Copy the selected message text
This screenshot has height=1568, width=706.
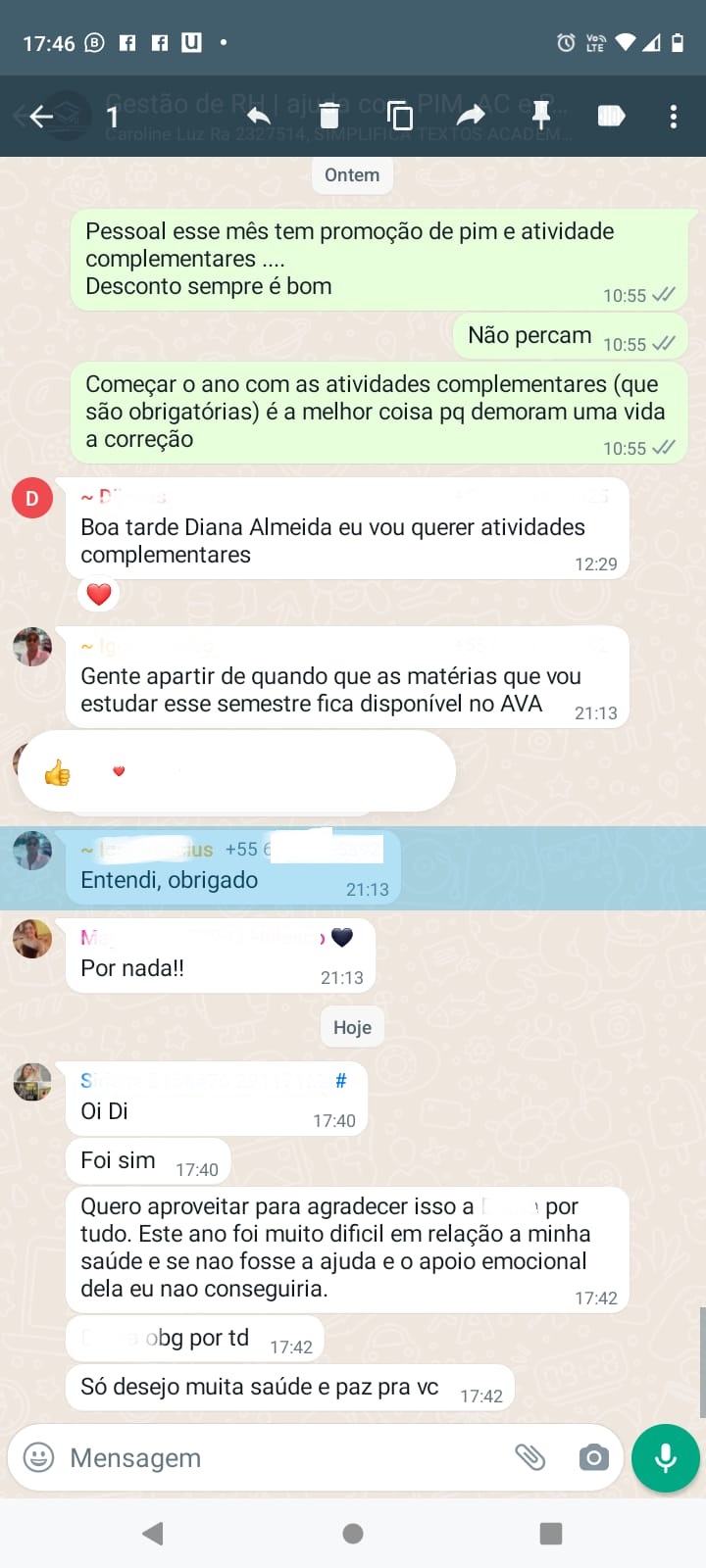tap(400, 117)
